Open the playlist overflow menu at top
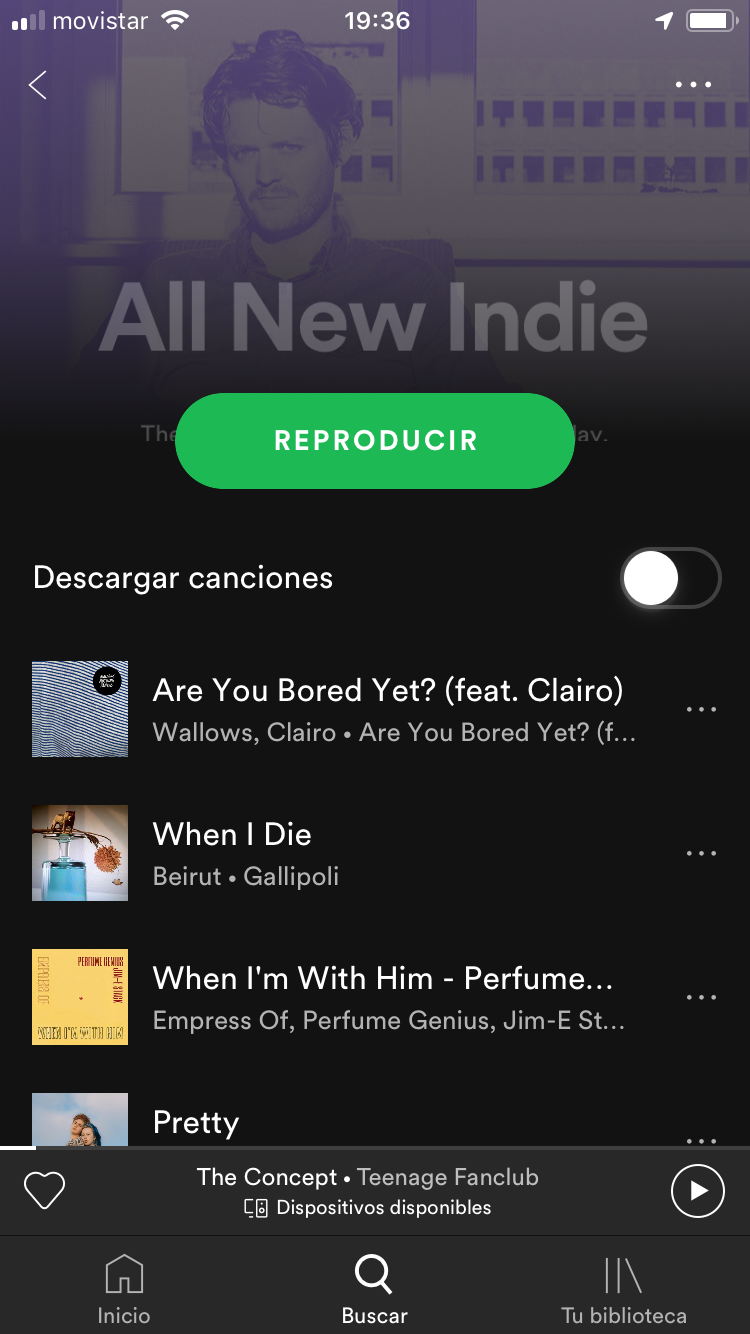The image size is (750, 1334). [x=693, y=85]
